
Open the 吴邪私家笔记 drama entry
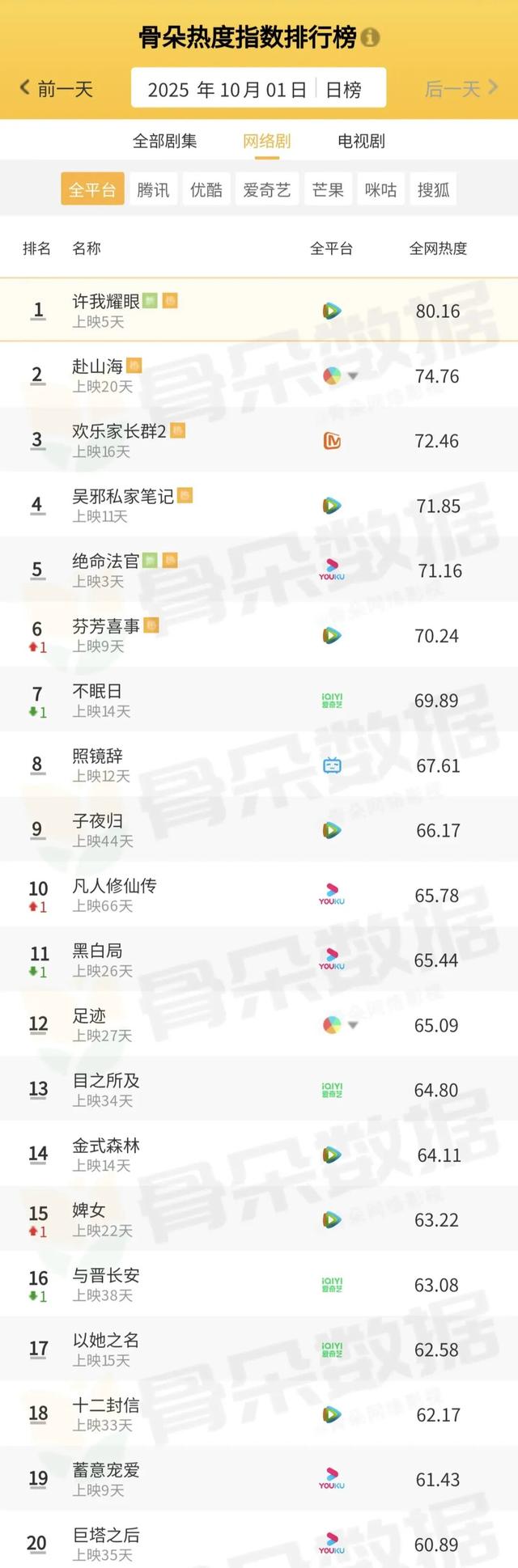[x=122, y=497]
